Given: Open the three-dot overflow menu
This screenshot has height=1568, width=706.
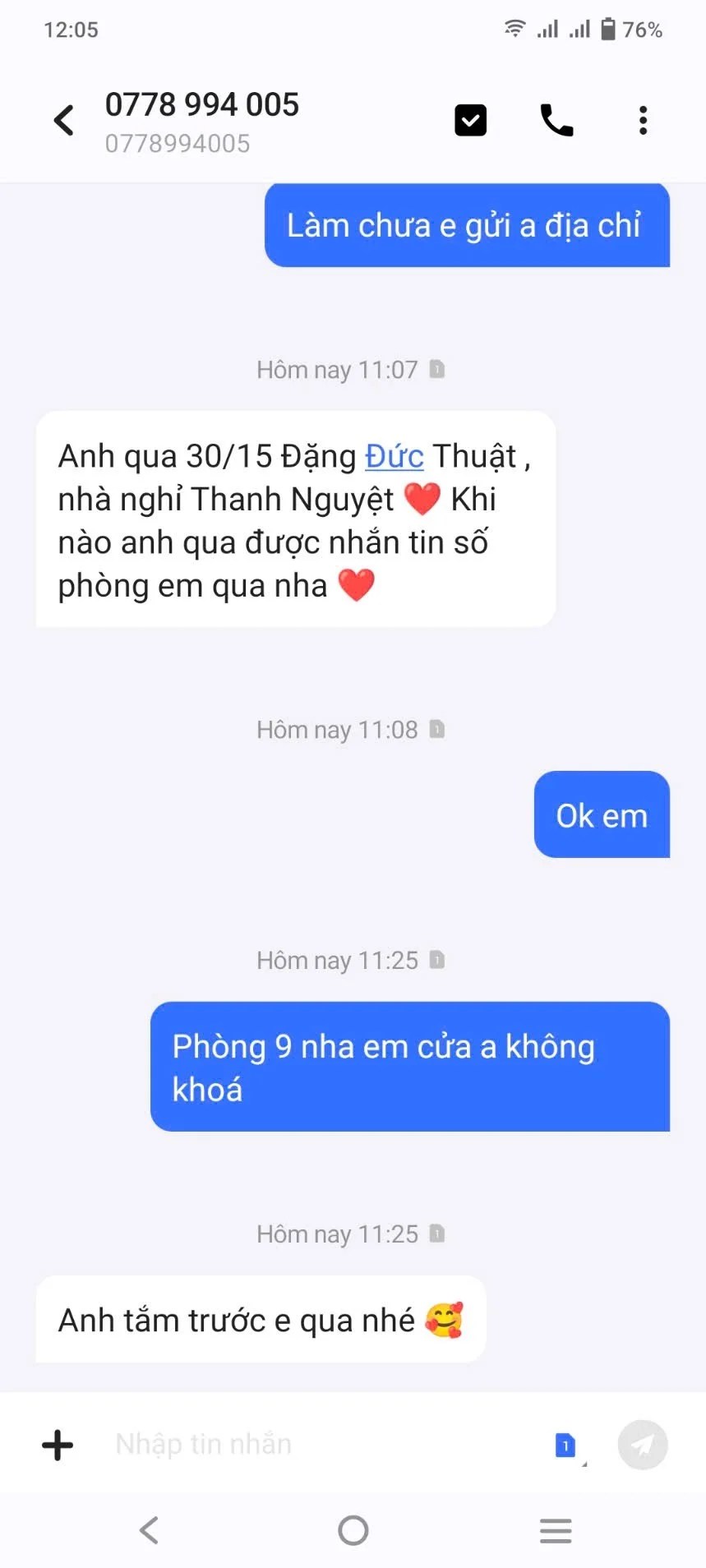Looking at the screenshot, I should 643,121.
